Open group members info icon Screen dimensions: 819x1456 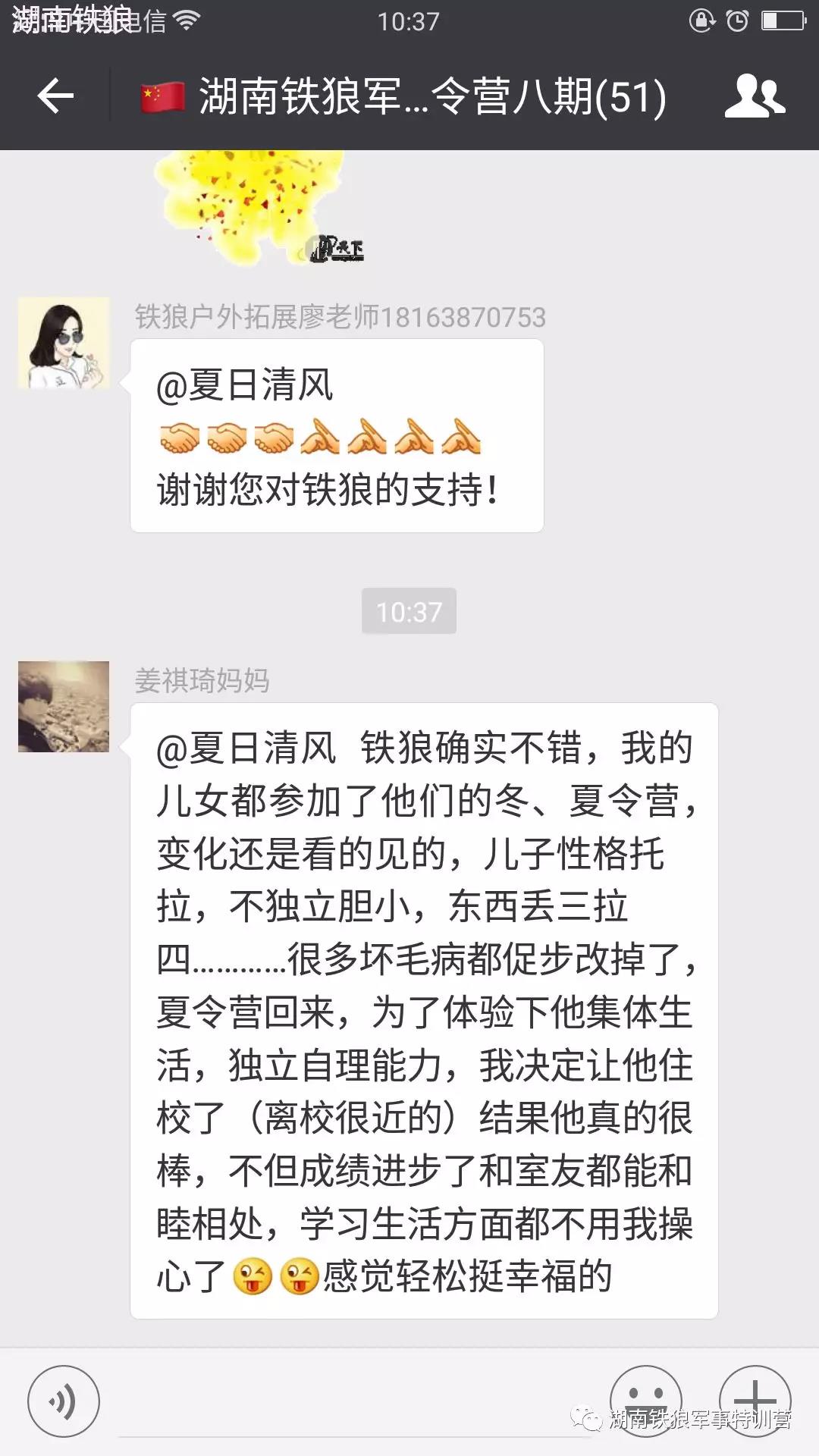click(754, 96)
